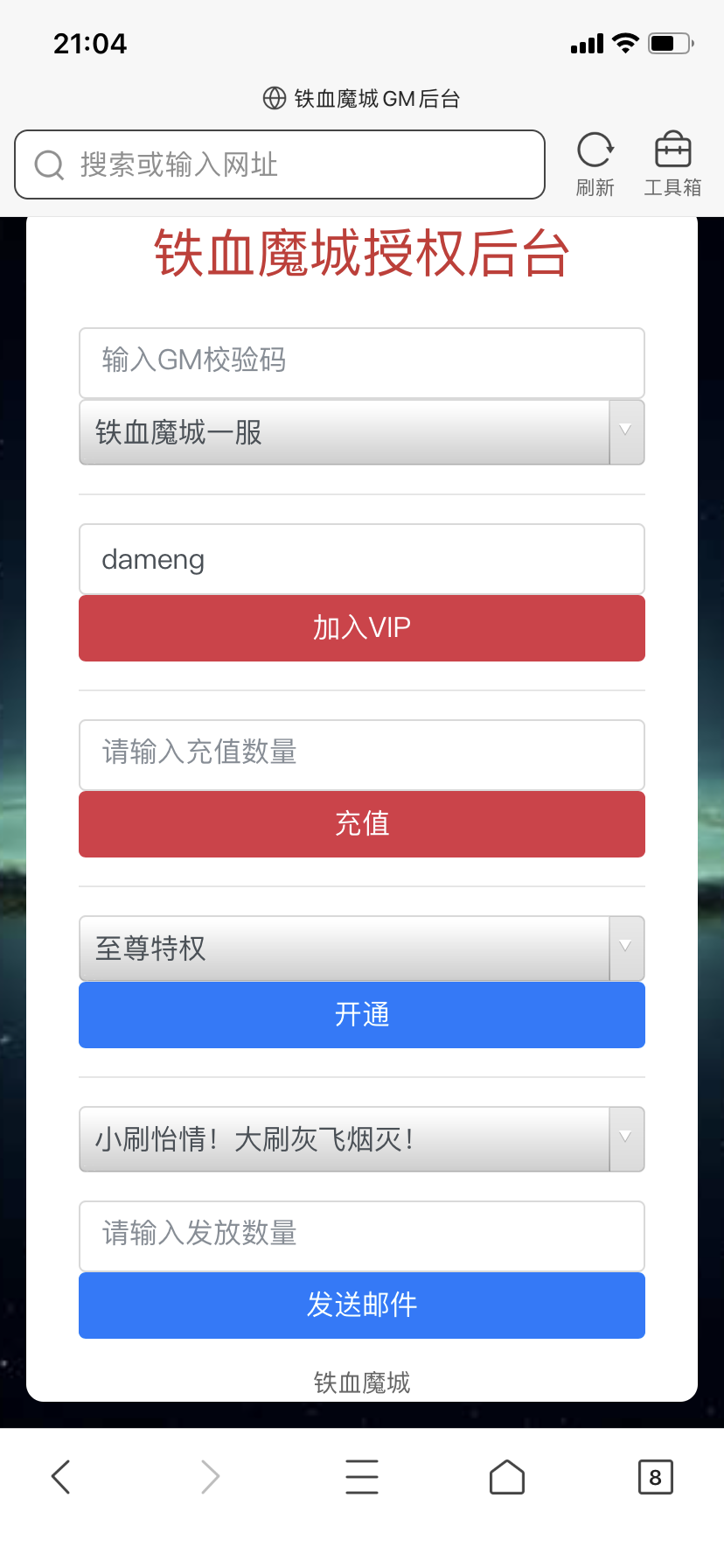Open the 小刷怡情 item selection dropdown
This screenshot has height=1568, width=724.
coord(361,1139)
